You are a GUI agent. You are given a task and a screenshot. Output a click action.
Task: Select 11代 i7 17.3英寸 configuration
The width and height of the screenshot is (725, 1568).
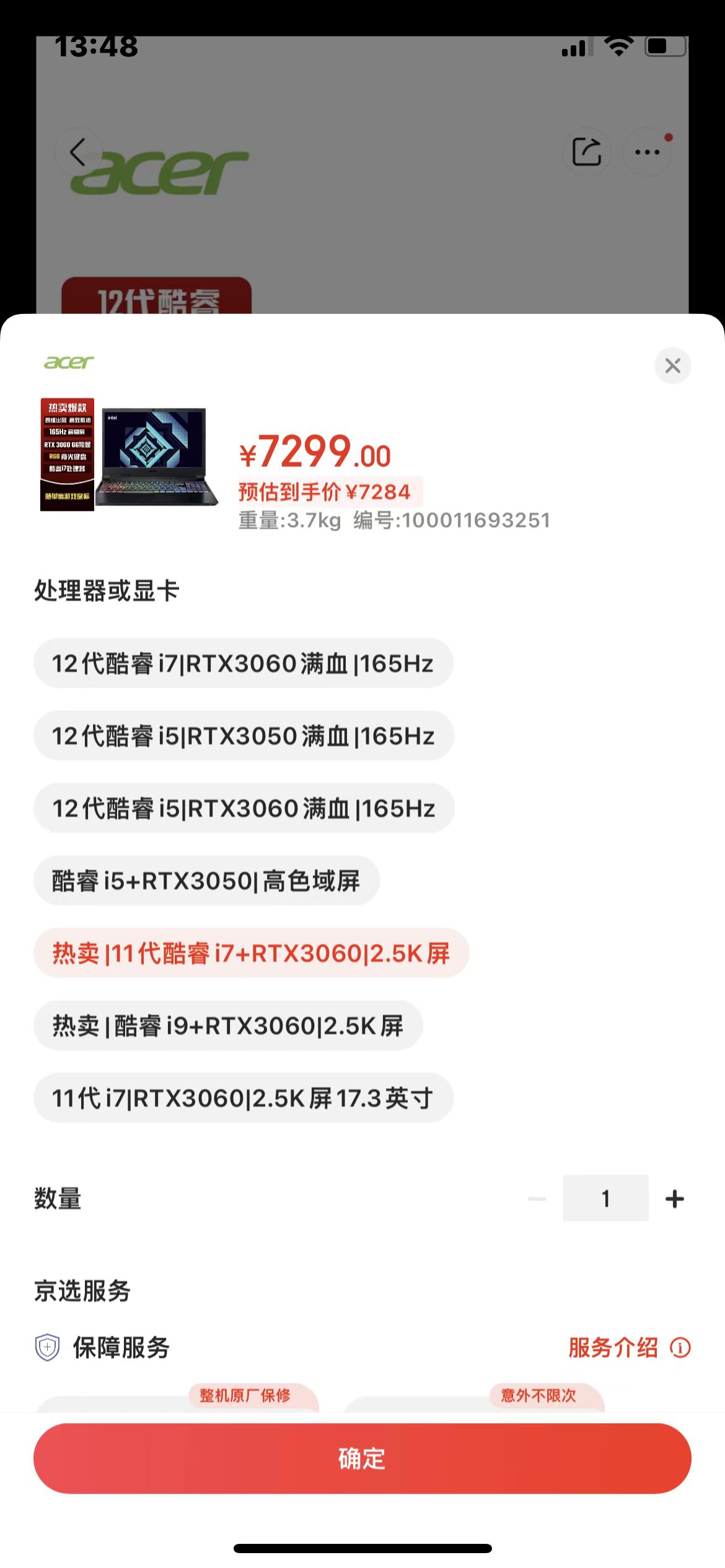point(243,1098)
